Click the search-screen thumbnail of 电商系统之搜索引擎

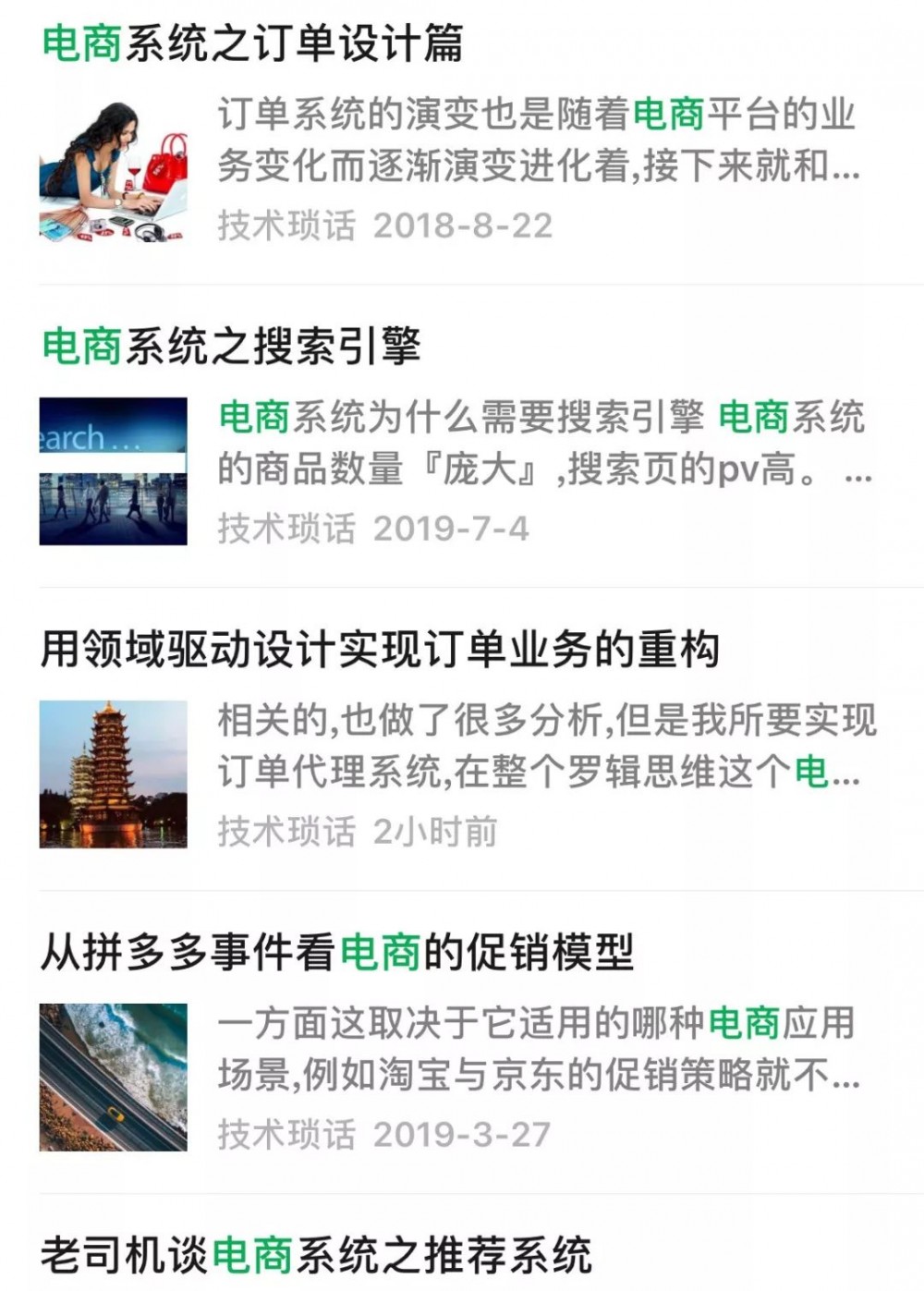pos(113,472)
